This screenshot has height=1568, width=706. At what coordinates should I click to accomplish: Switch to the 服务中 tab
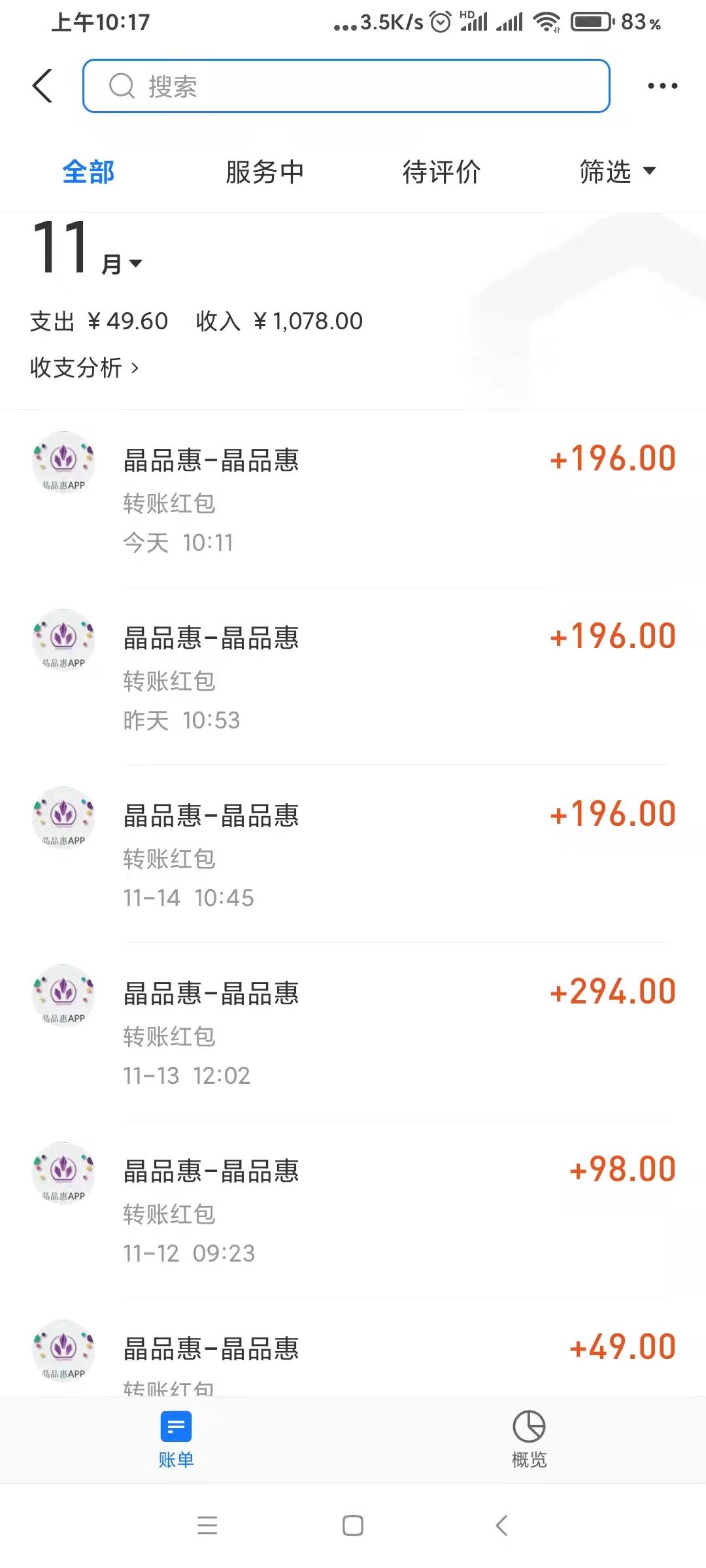(x=265, y=172)
